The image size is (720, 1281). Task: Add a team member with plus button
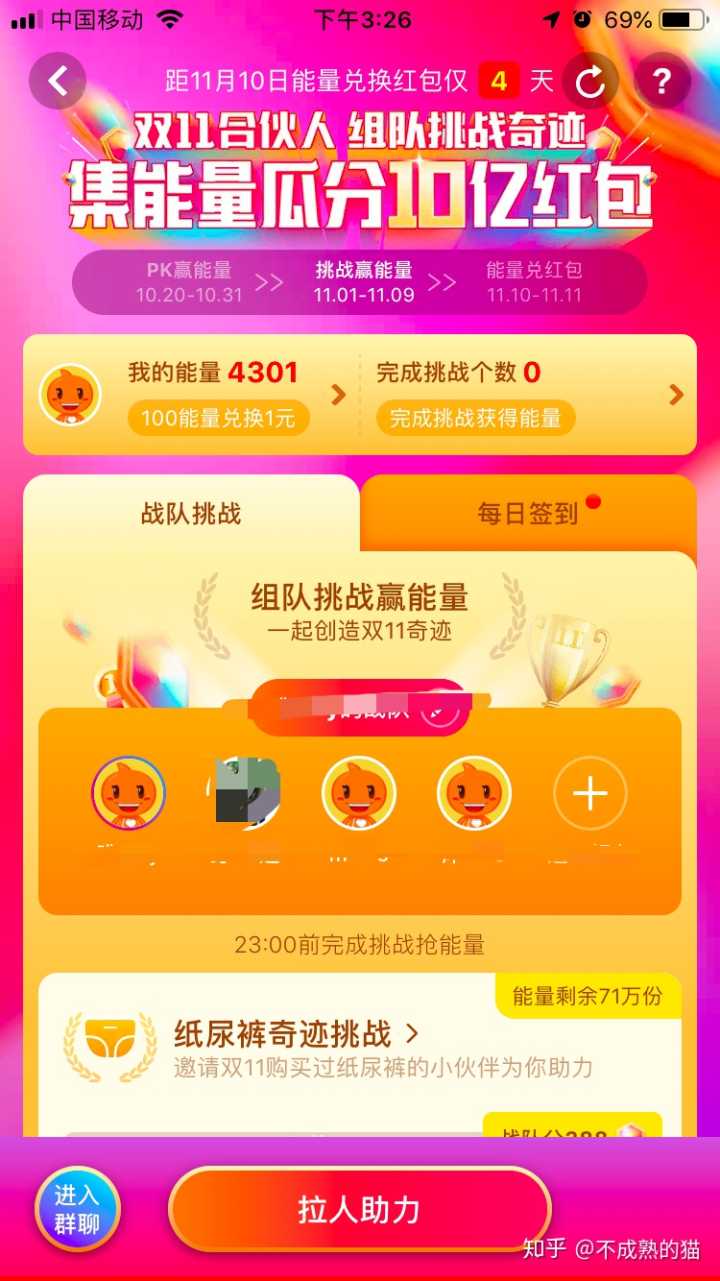pyautogui.click(x=590, y=795)
